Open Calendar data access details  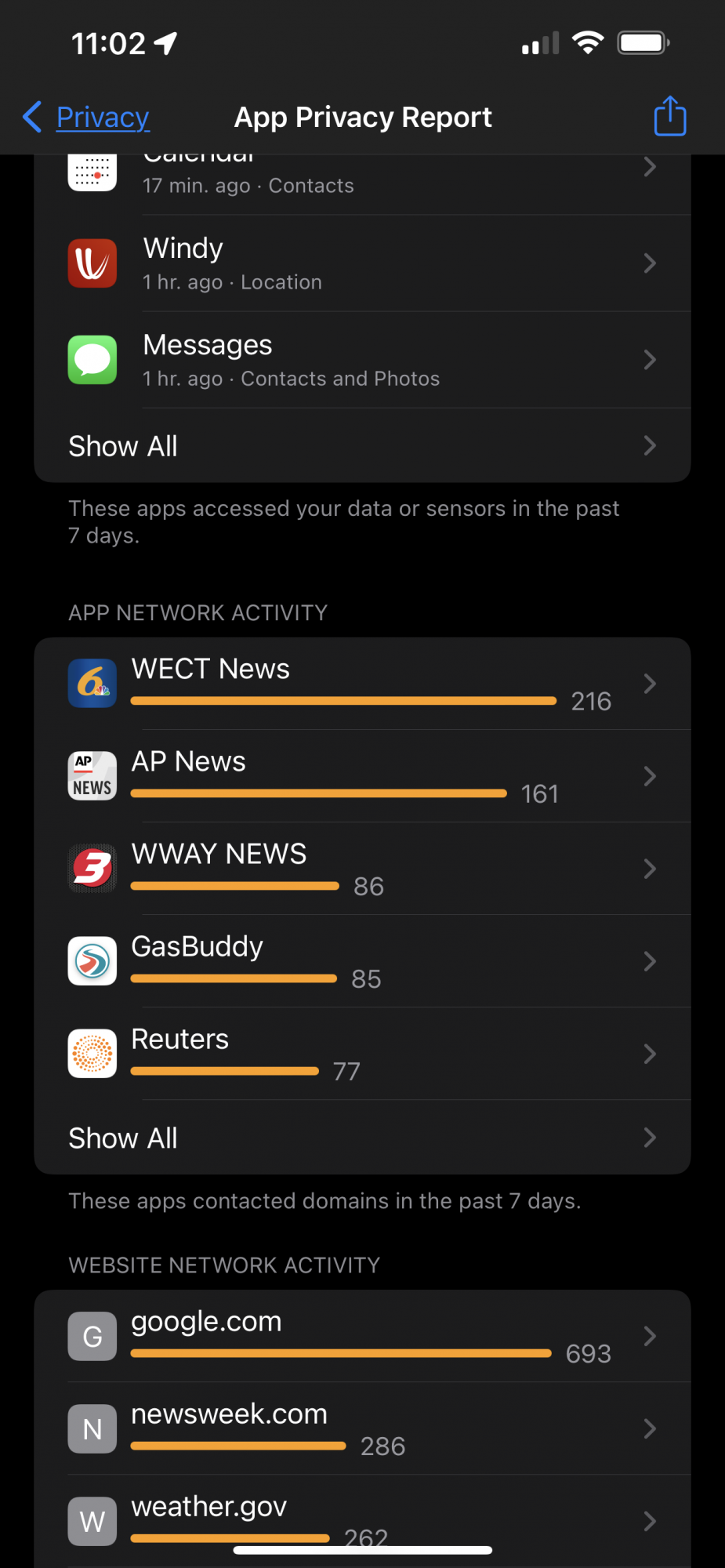pyautogui.click(x=362, y=176)
